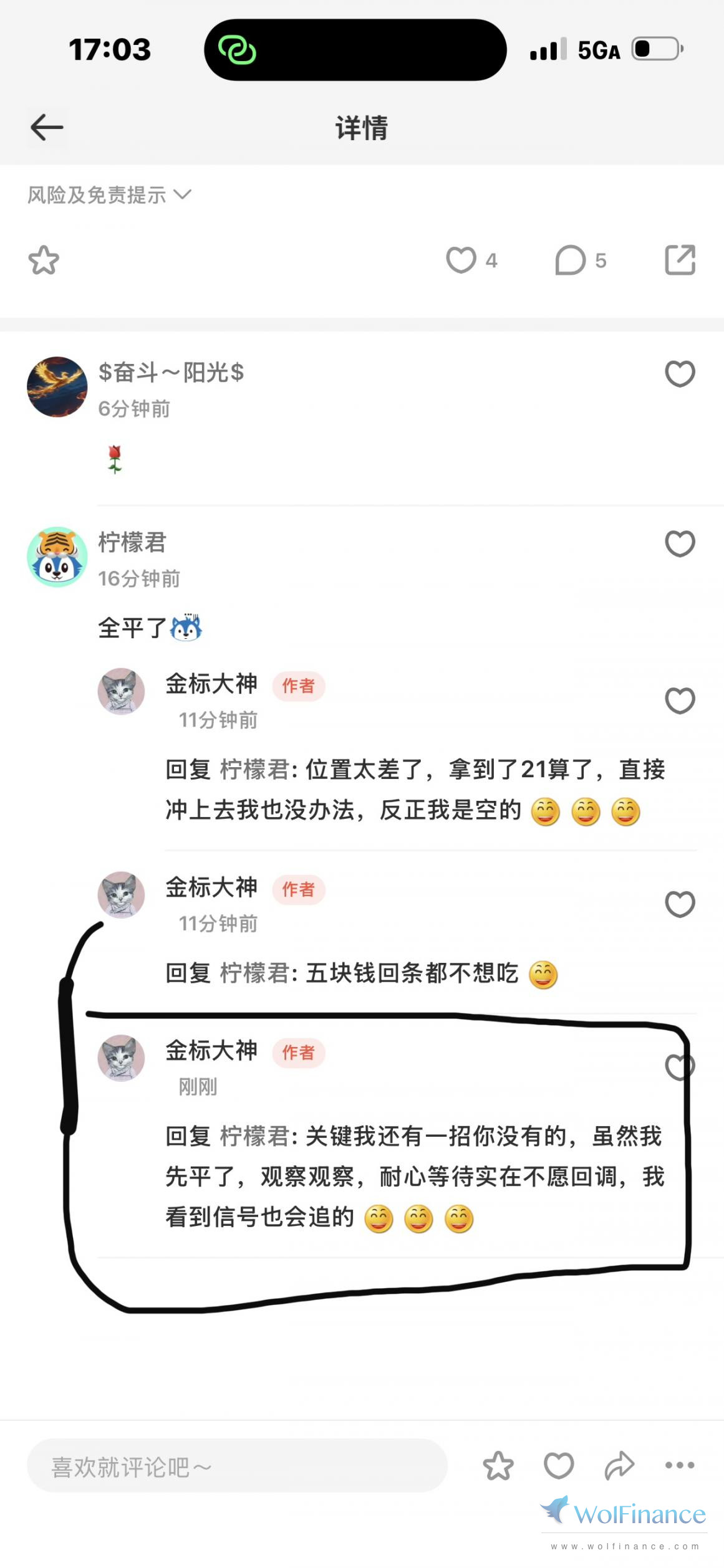Tap the heart in the bottom bar
The height and width of the screenshot is (1568, 724).
[x=559, y=1466]
